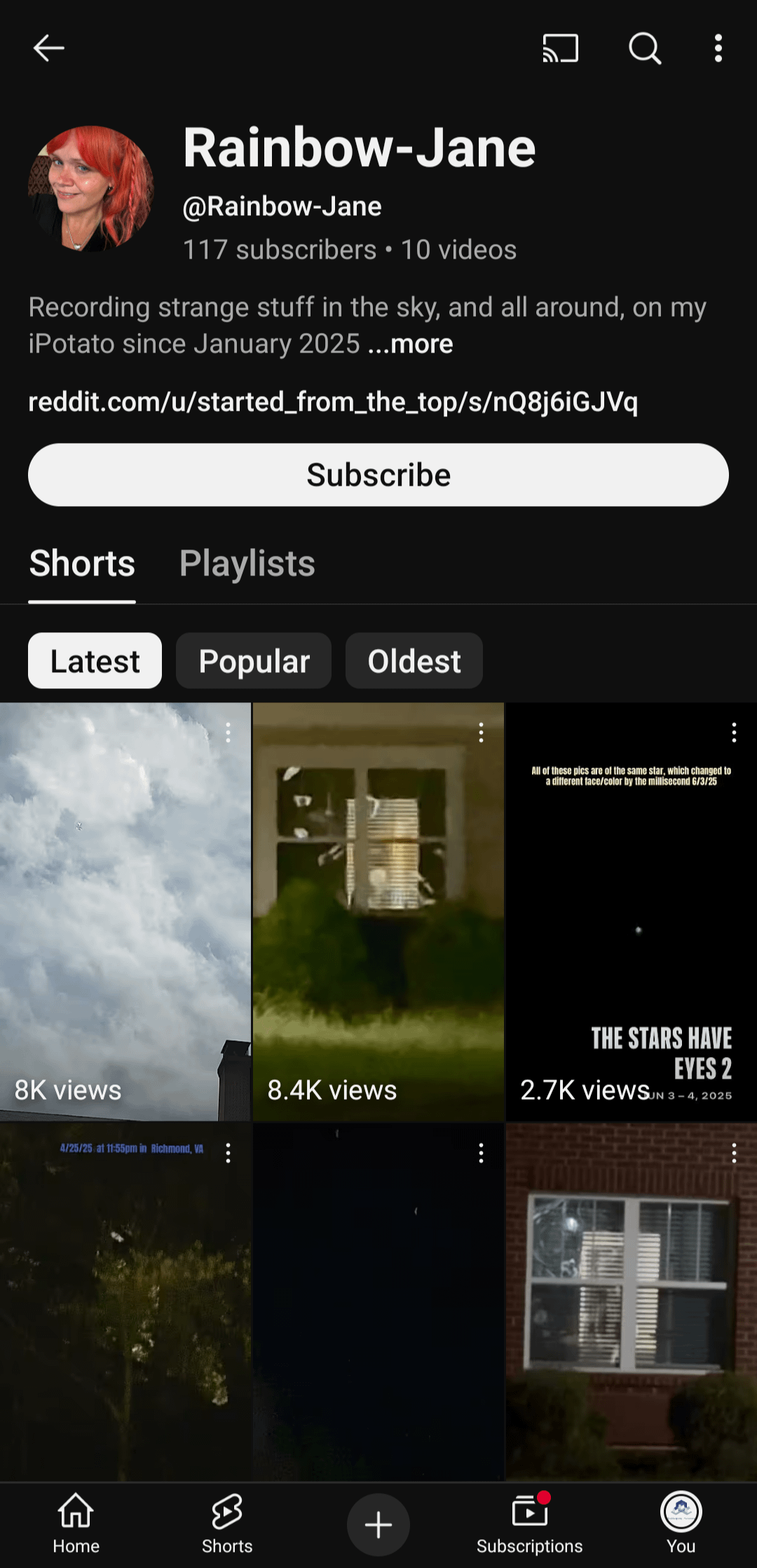757x1568 pixels.
Task: Sort shorts by Oldest
Action: pyautogui.click(x=414, y=661)
